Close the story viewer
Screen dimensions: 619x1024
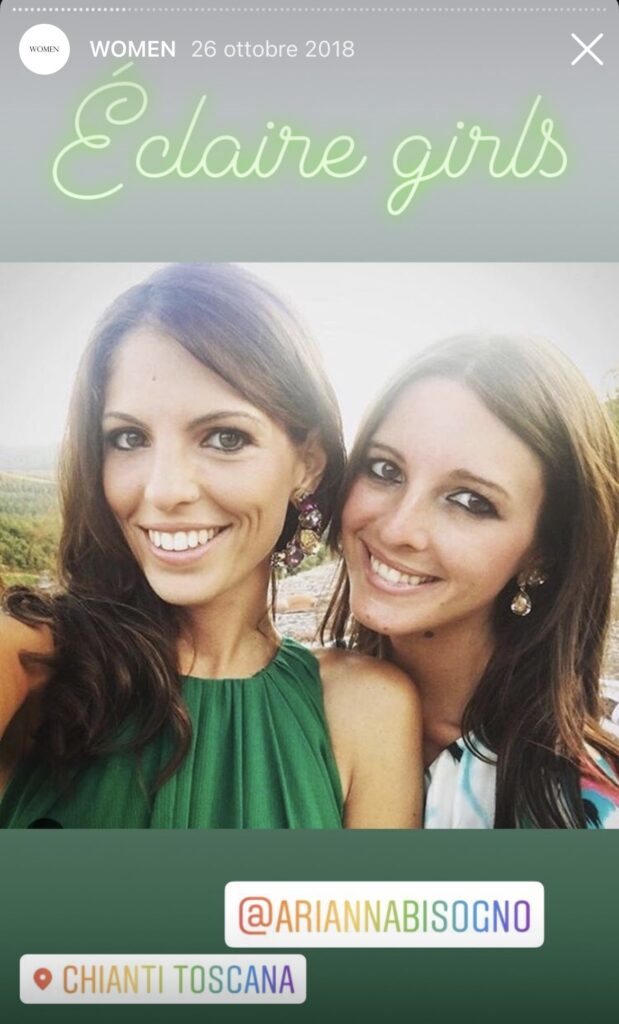point(587,49)
